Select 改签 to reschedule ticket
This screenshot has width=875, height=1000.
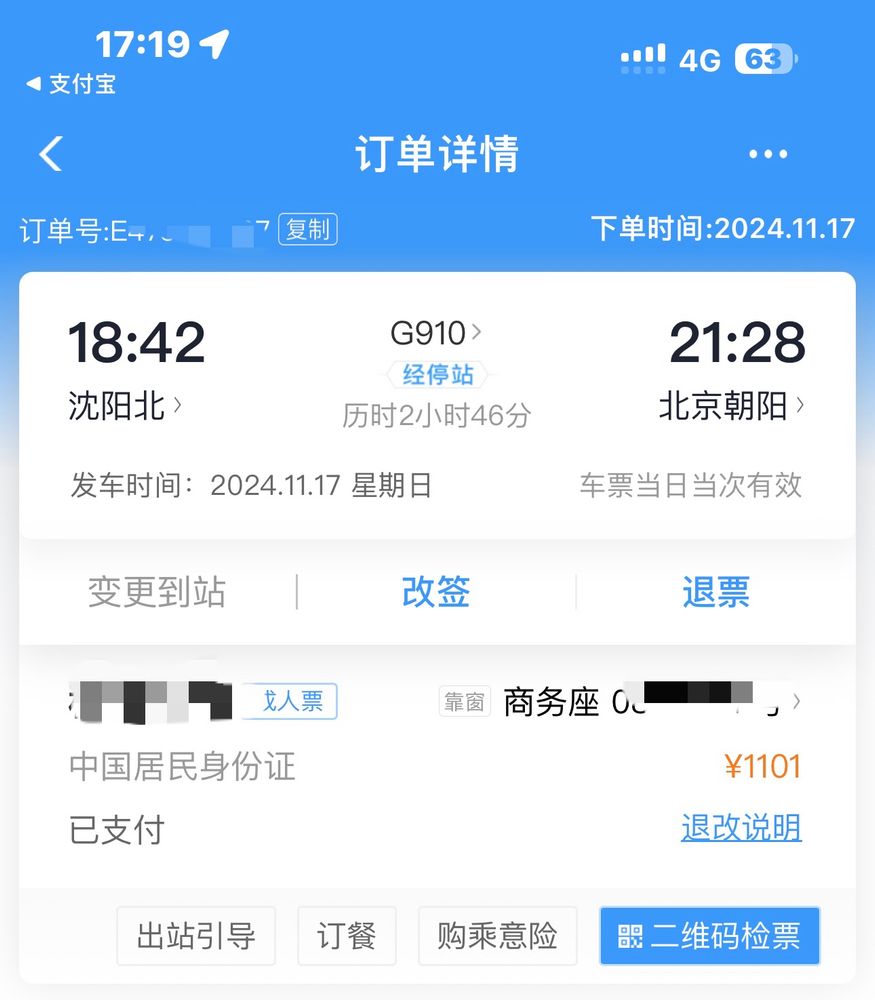point(436,592)
